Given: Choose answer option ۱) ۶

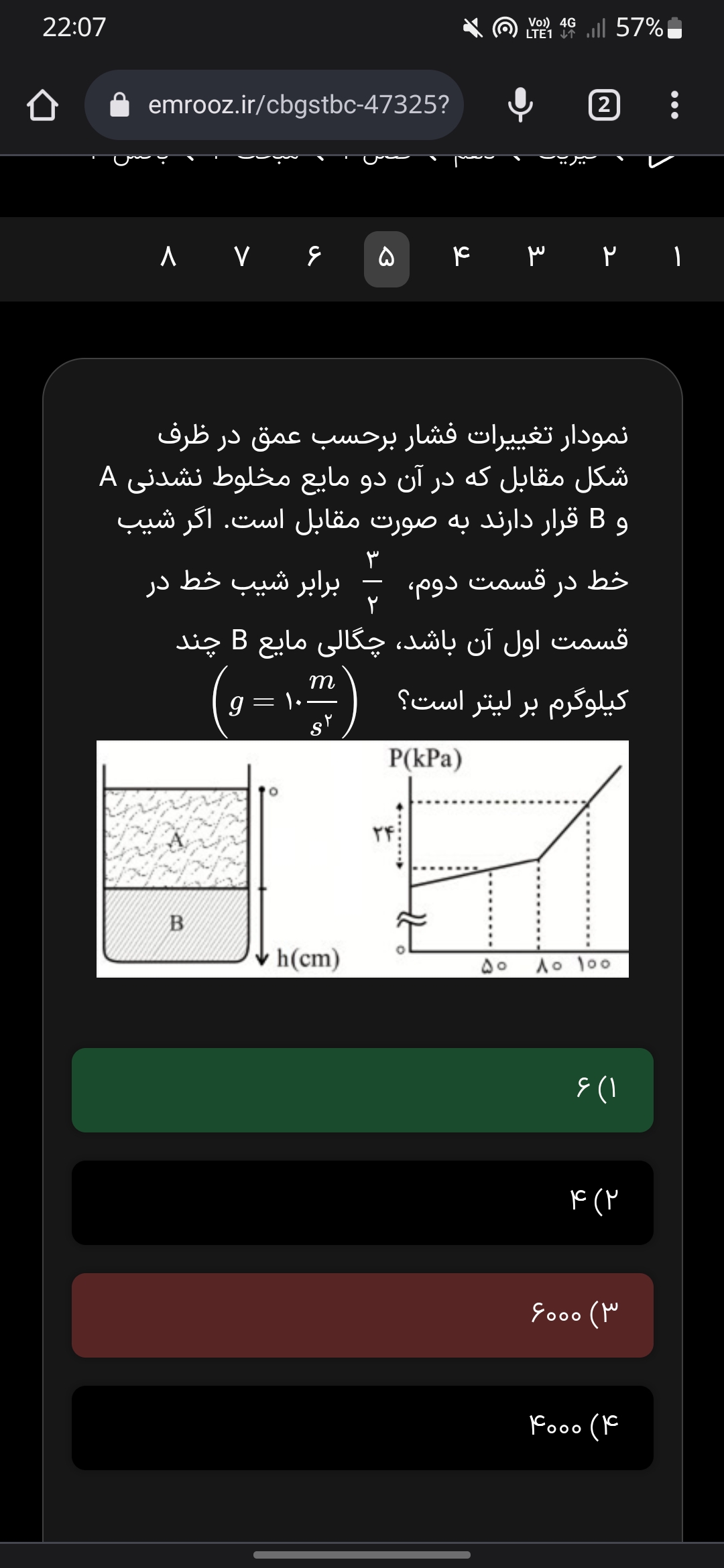Looking at the screenshot, I should pos(362,1090).
